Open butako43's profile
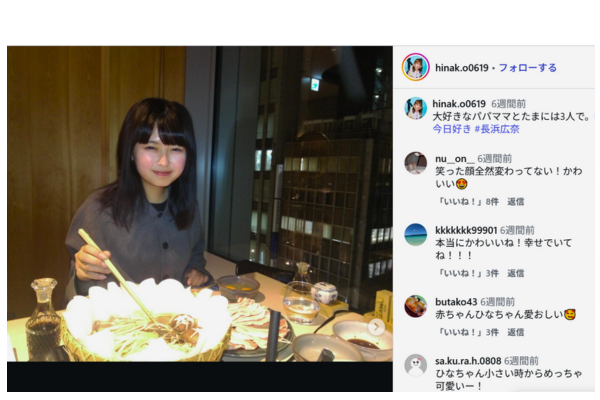600x400 pixels. click(x=454, y=300)
